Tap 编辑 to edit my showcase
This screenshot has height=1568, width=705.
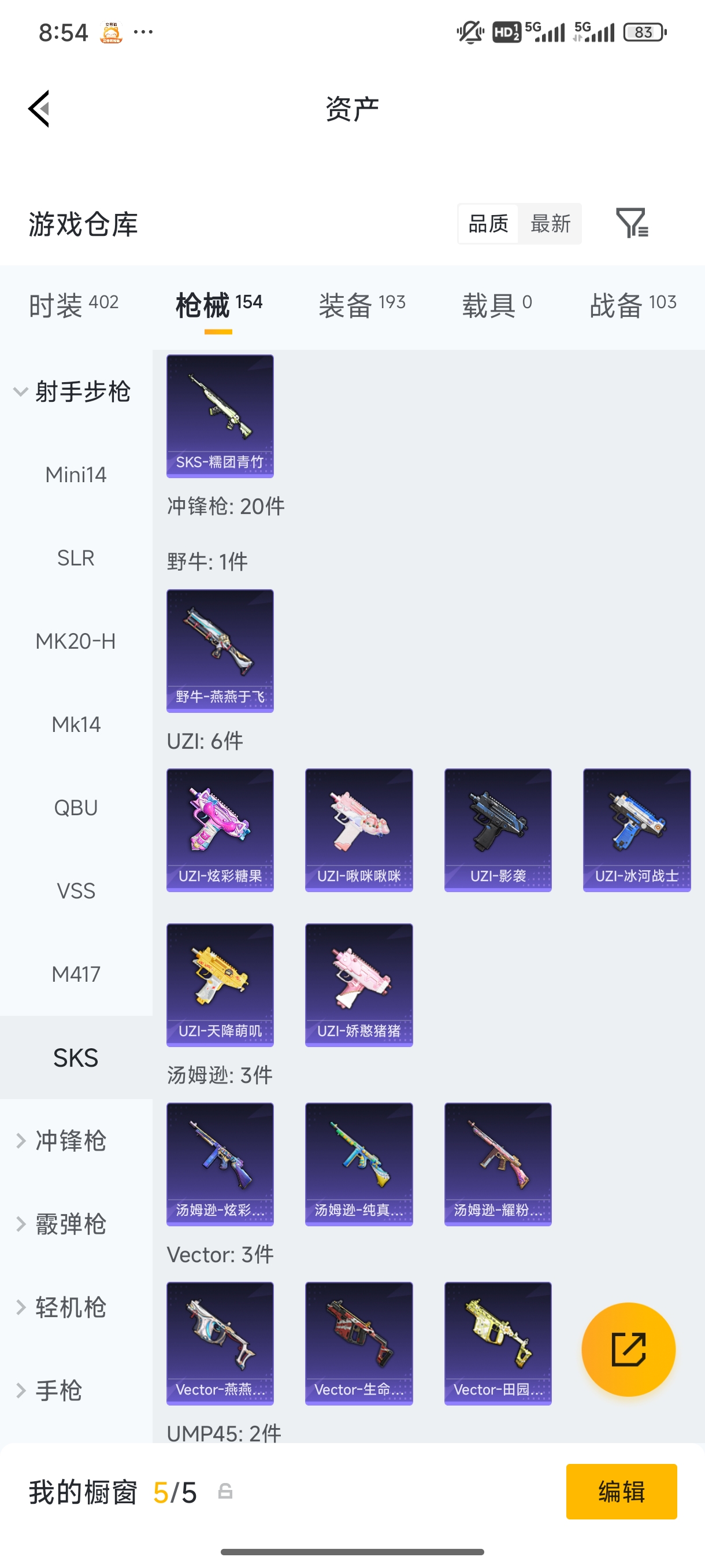(x=621, y=1492)
